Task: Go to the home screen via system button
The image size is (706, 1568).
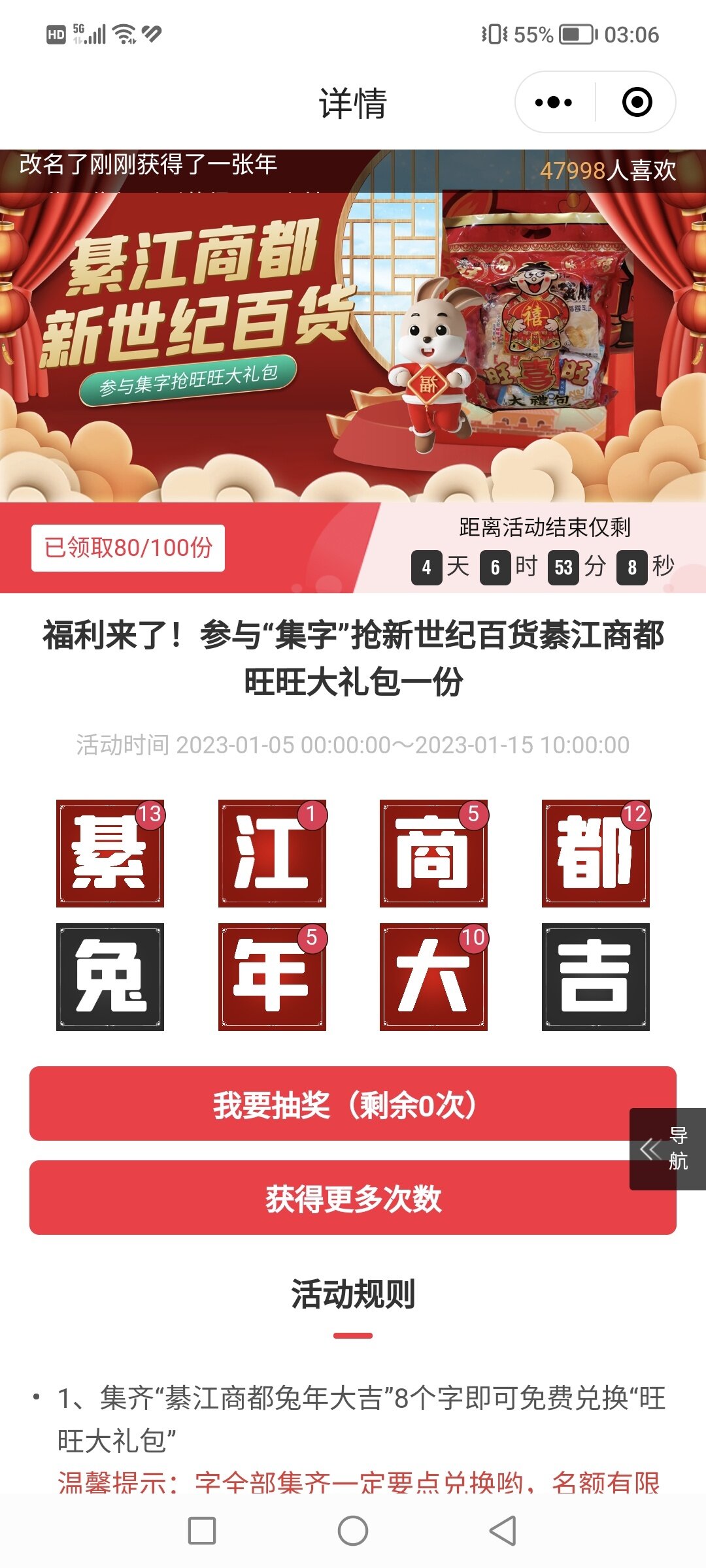Action: [353, 1530]
